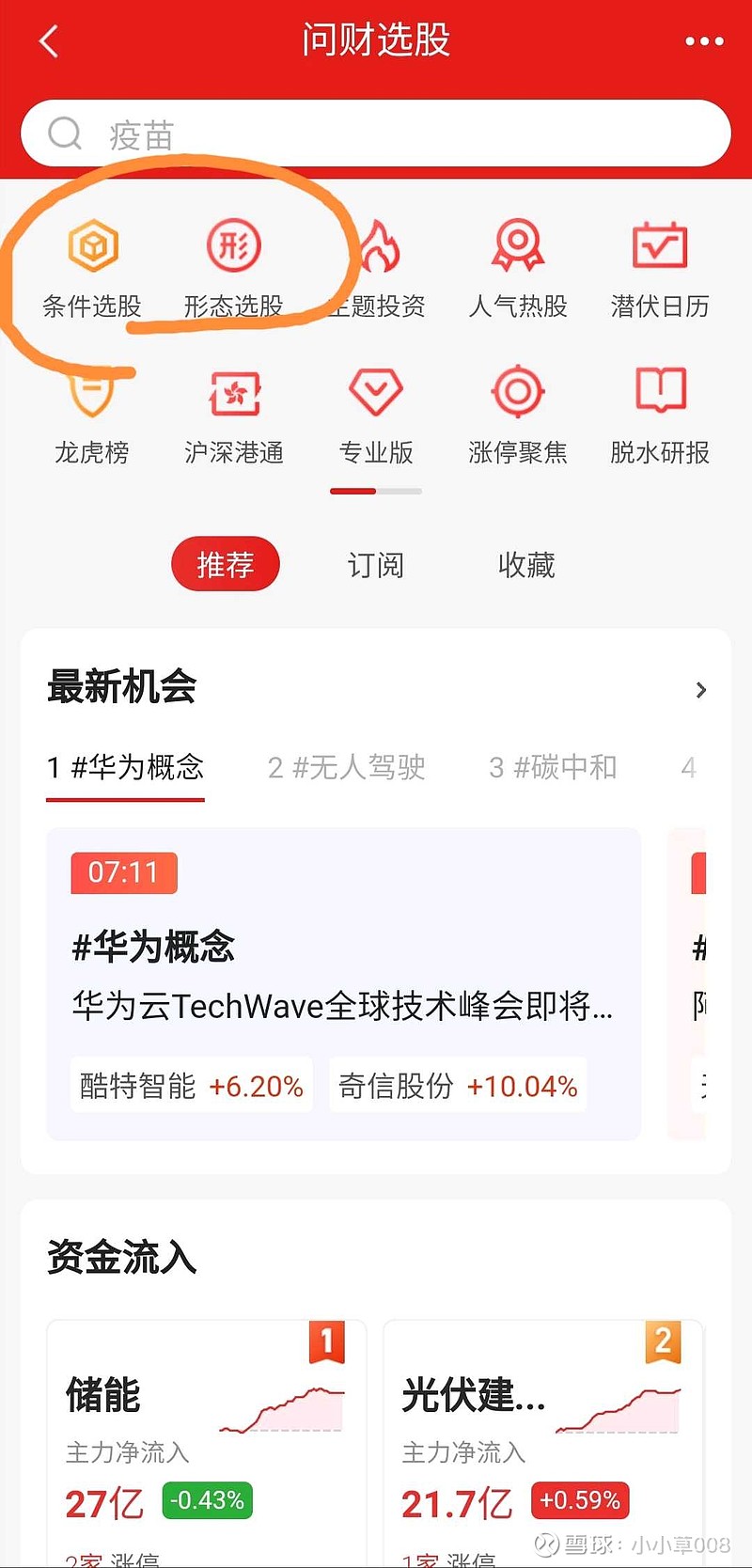This screenshot has height=1568, width=752.
Task: Switch to the 订阅 tab
Action: [x=376, y=565]
